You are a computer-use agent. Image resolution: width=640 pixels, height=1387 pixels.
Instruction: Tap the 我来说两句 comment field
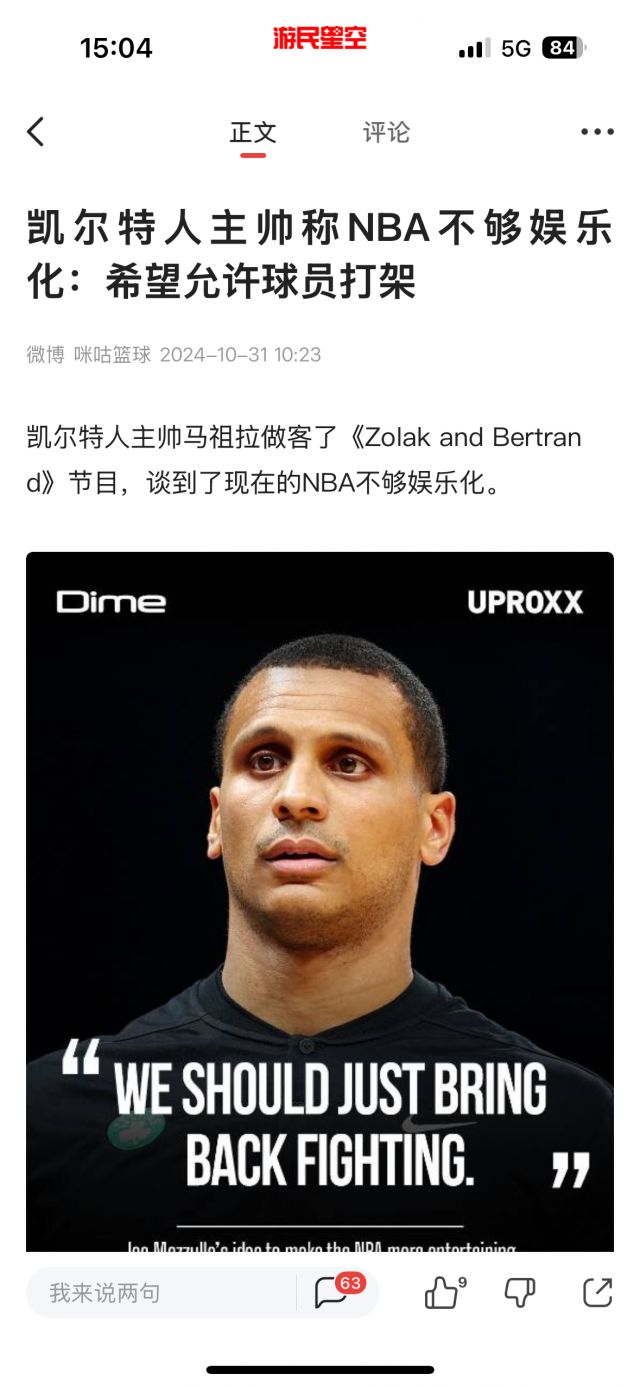click(160, 1293)
